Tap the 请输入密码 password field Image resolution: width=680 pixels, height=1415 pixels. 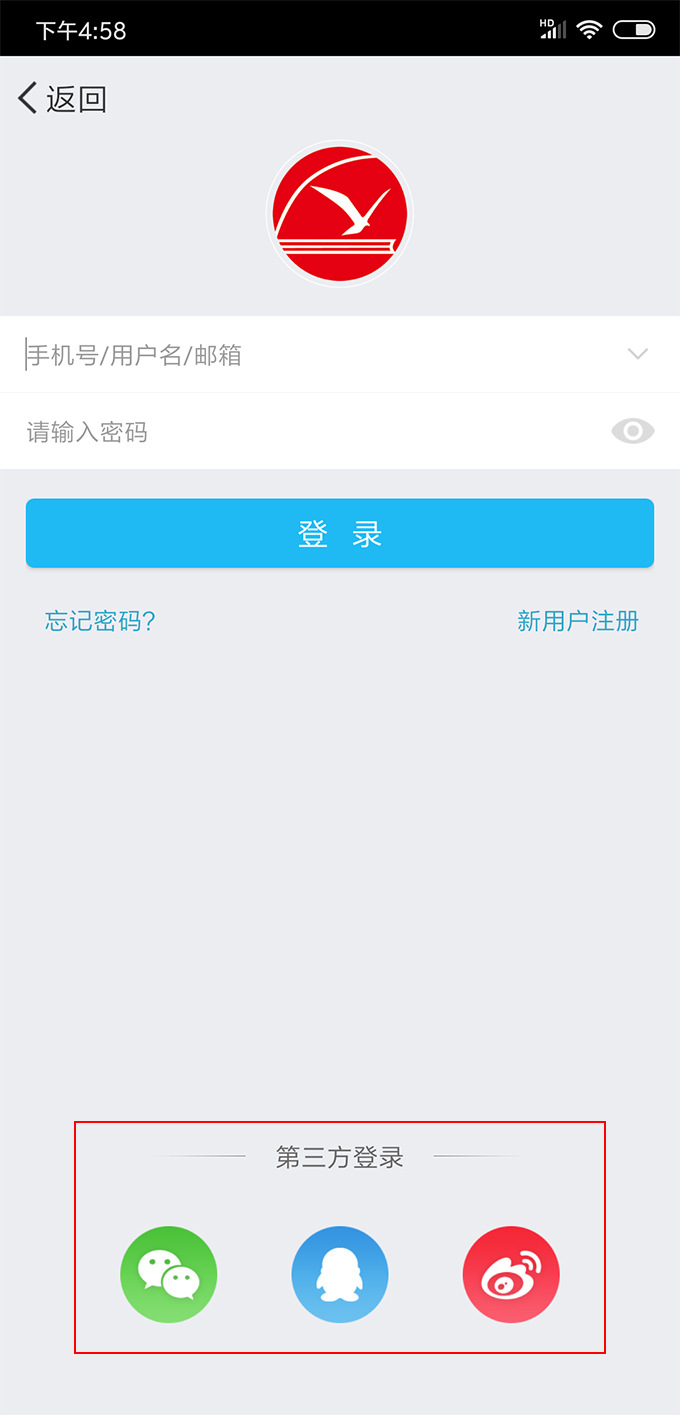click(x=300, y=432)
